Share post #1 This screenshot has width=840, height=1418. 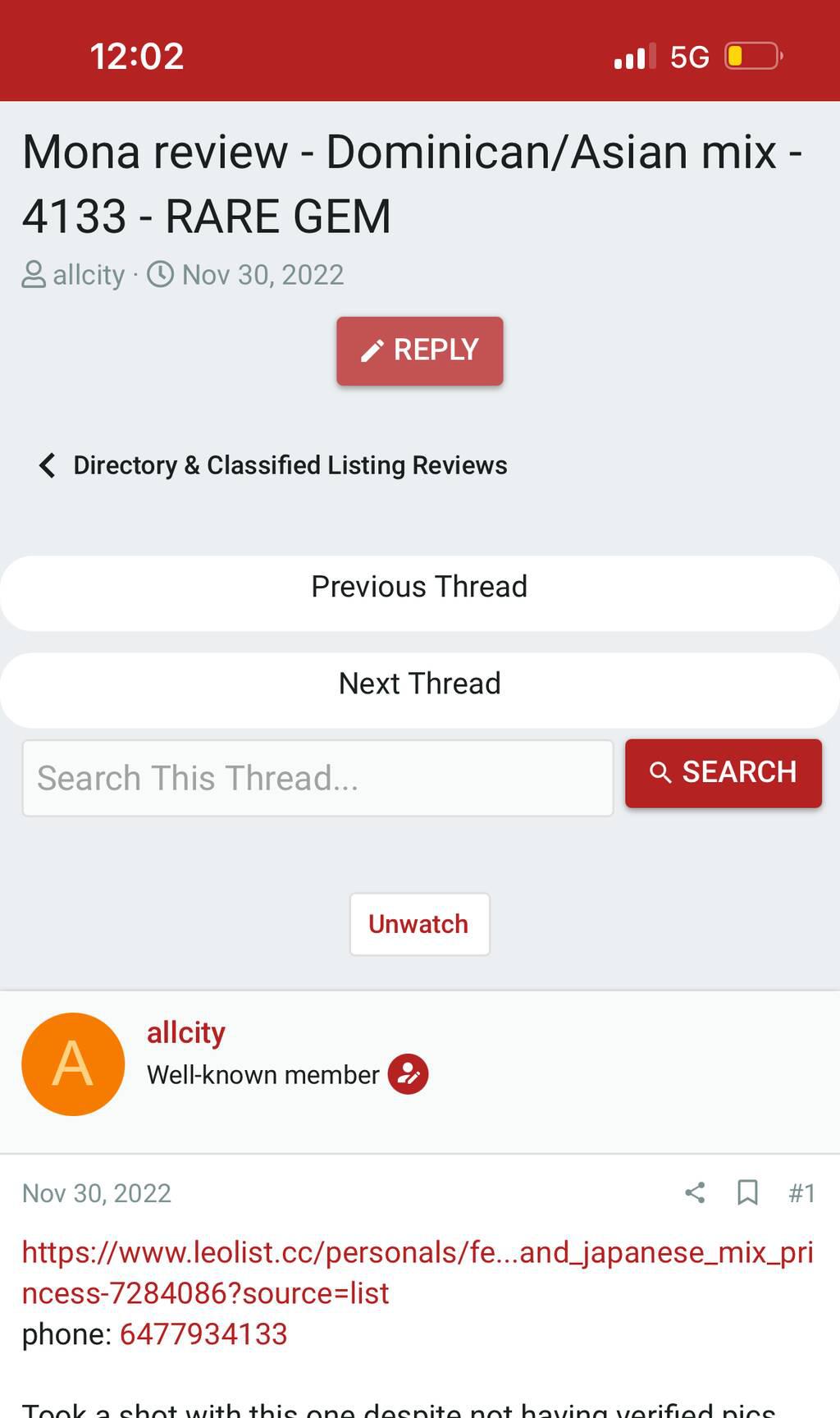[695, 1192]
